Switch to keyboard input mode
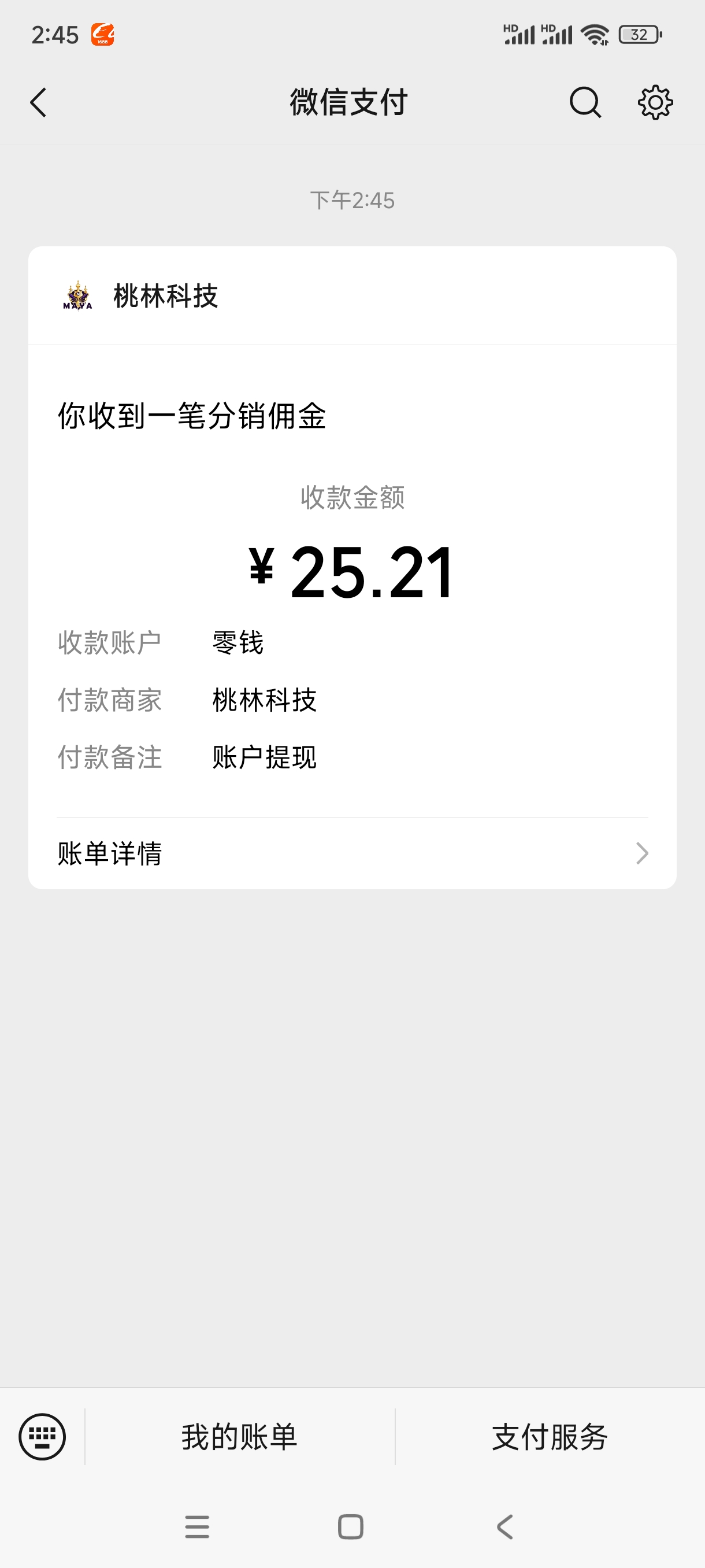 click(x=42, y=1437)
